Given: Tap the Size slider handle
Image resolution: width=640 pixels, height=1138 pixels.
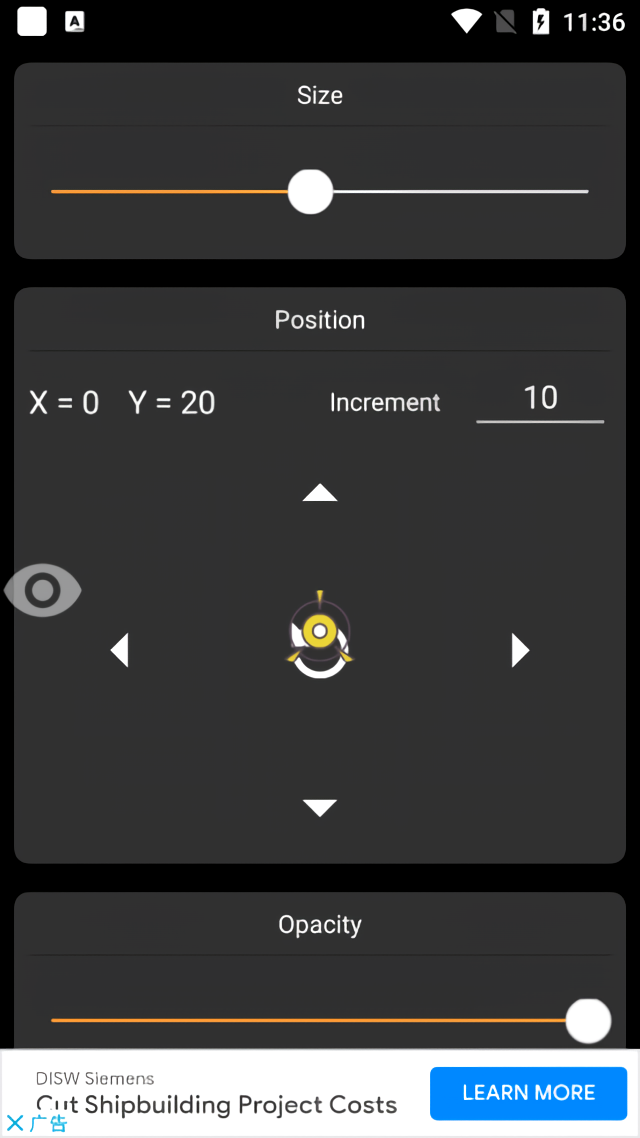Looking at the screenshot, I should coord(310,191).
